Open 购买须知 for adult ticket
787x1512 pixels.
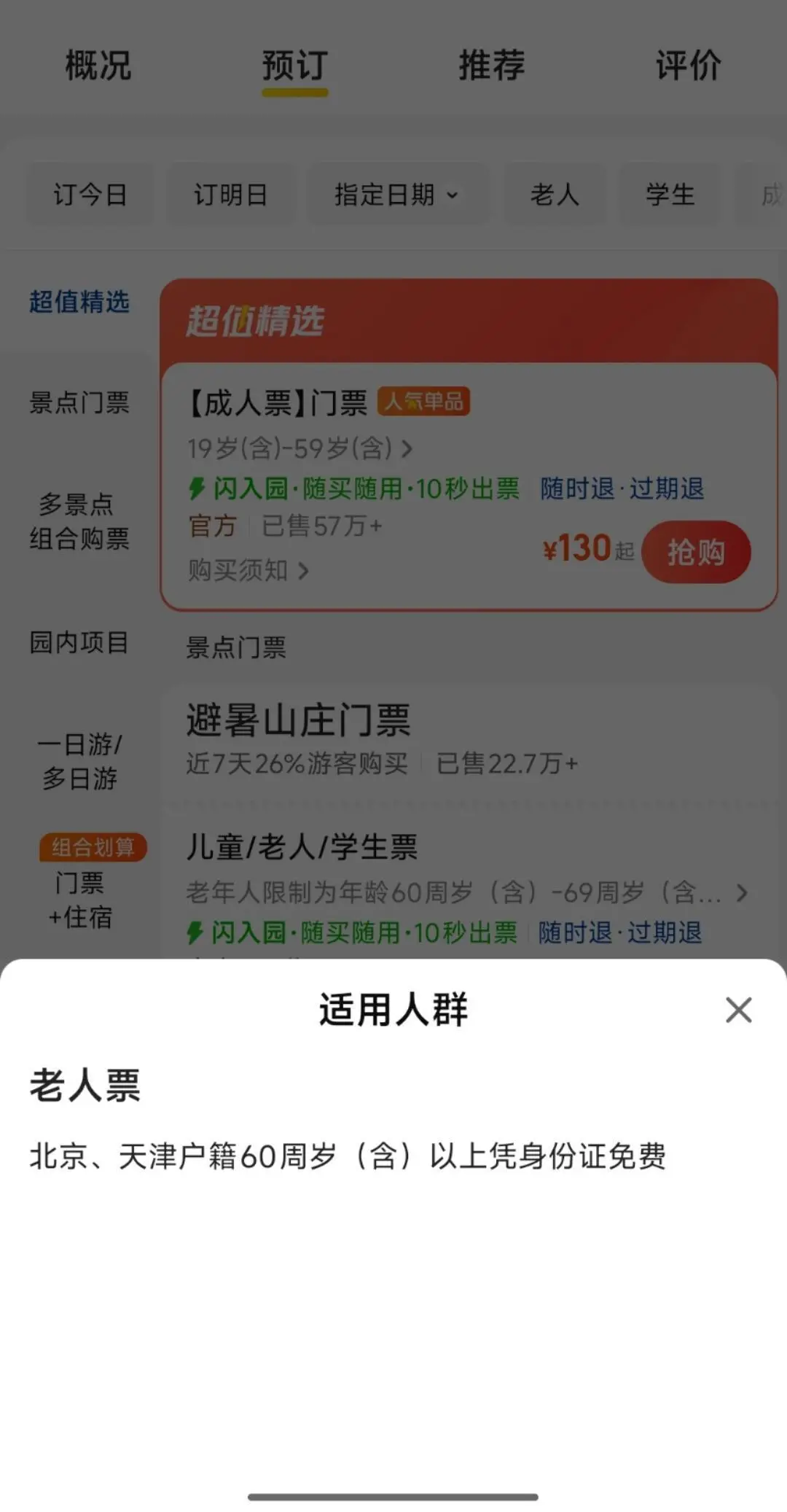(248, 570)
